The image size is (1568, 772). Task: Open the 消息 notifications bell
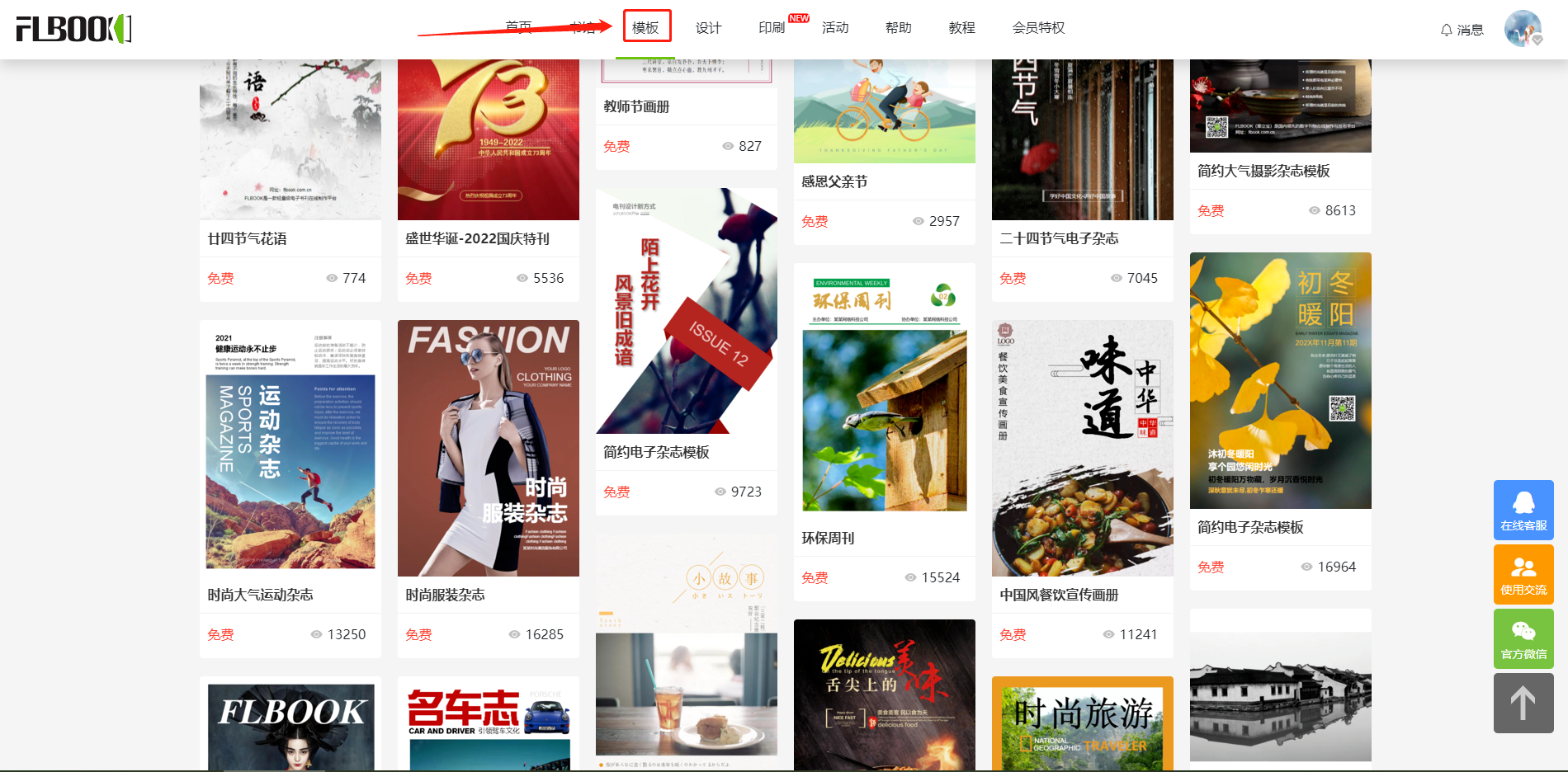1462,30
